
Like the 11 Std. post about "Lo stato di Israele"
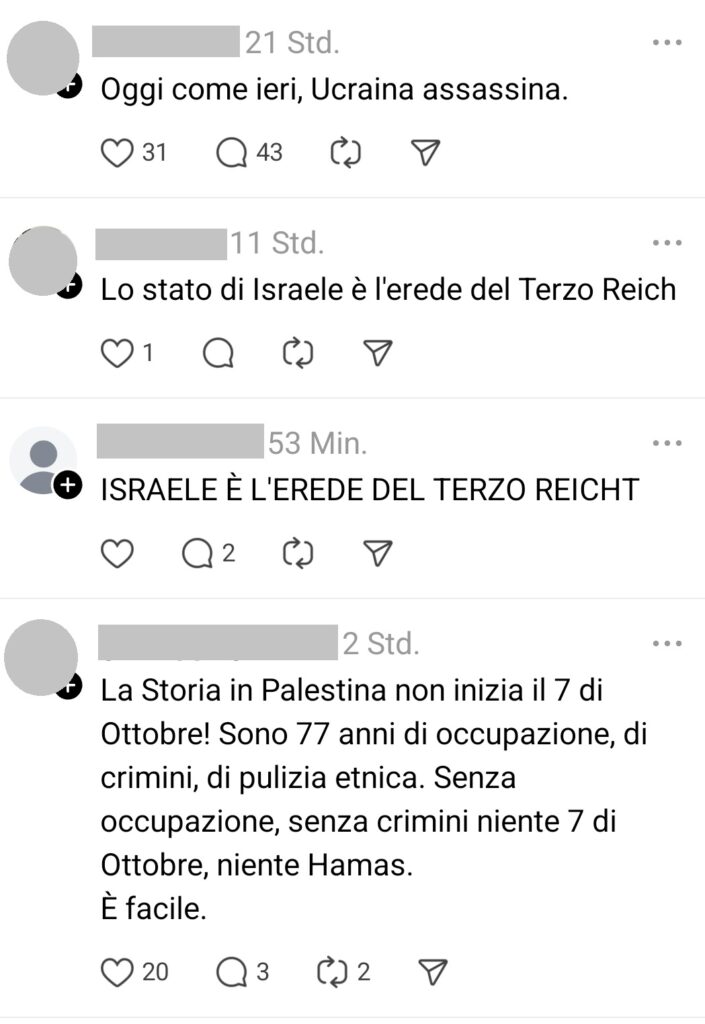click(x=118, y=353)
